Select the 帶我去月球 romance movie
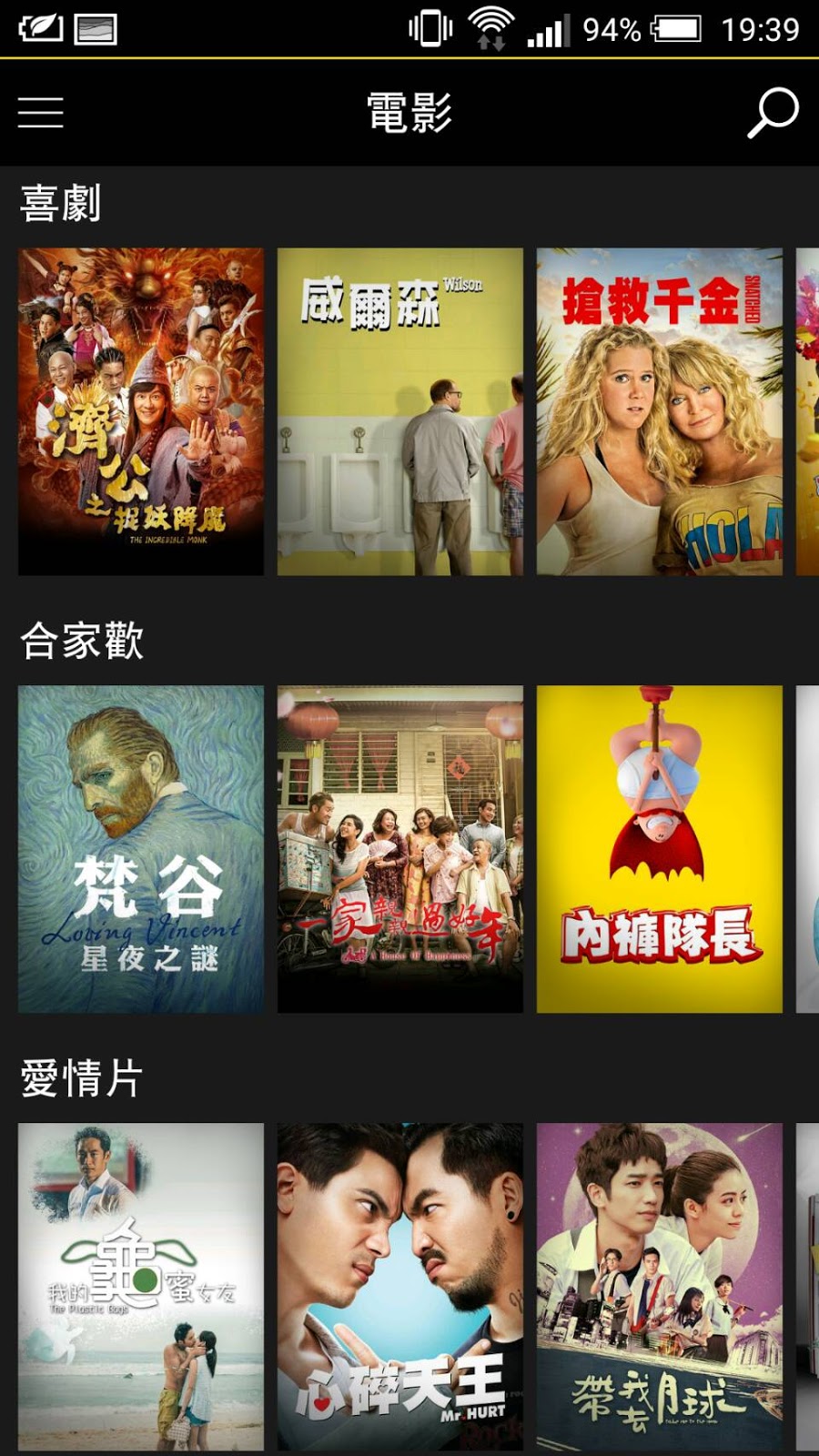The image size is (819, 1456). coord(659,1286)
